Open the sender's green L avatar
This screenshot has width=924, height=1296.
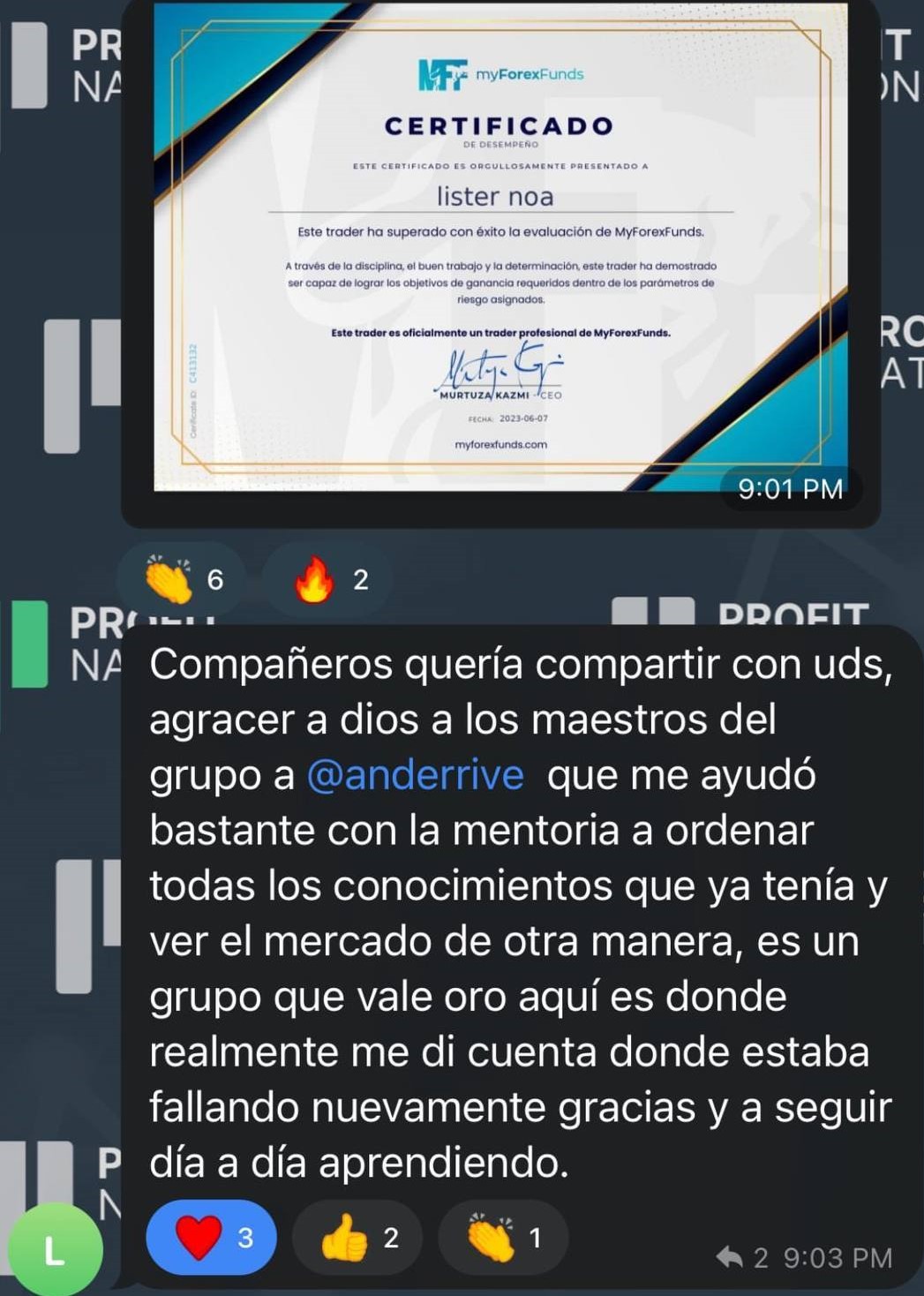pyautogui.click(x=55, y=1250)
